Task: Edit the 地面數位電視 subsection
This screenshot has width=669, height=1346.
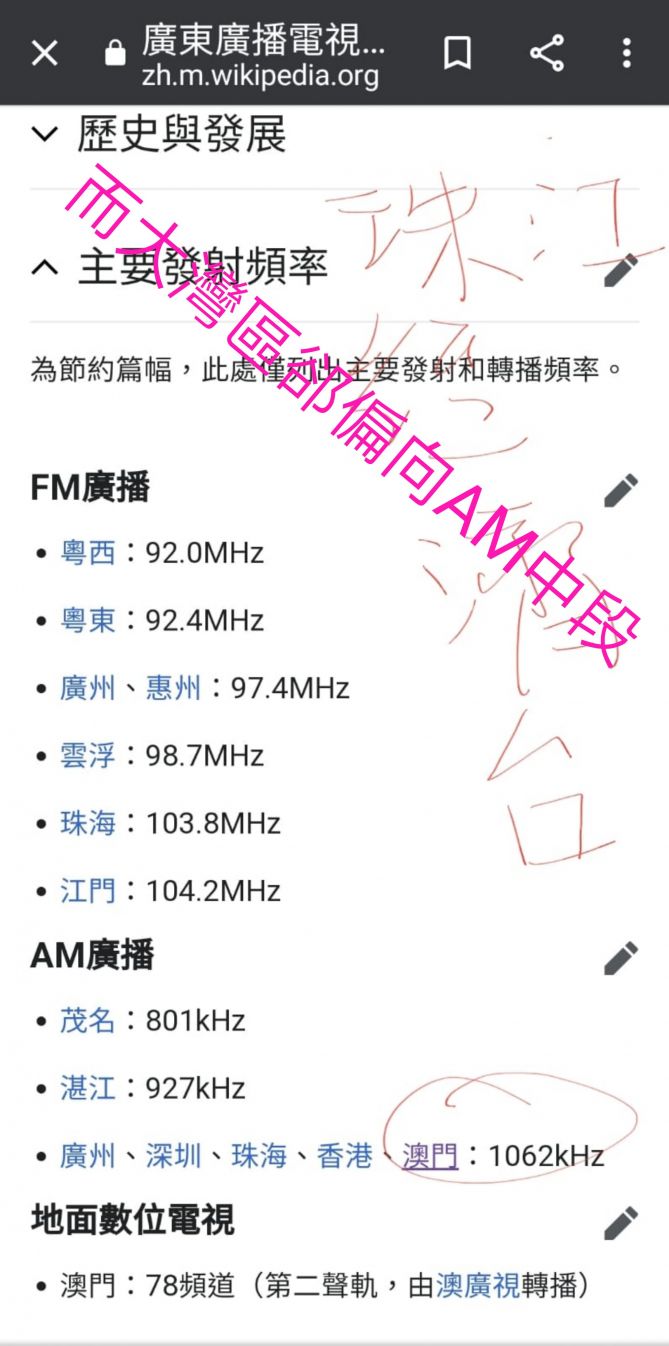Action: pyautogui.click(x=621, y=1221)
